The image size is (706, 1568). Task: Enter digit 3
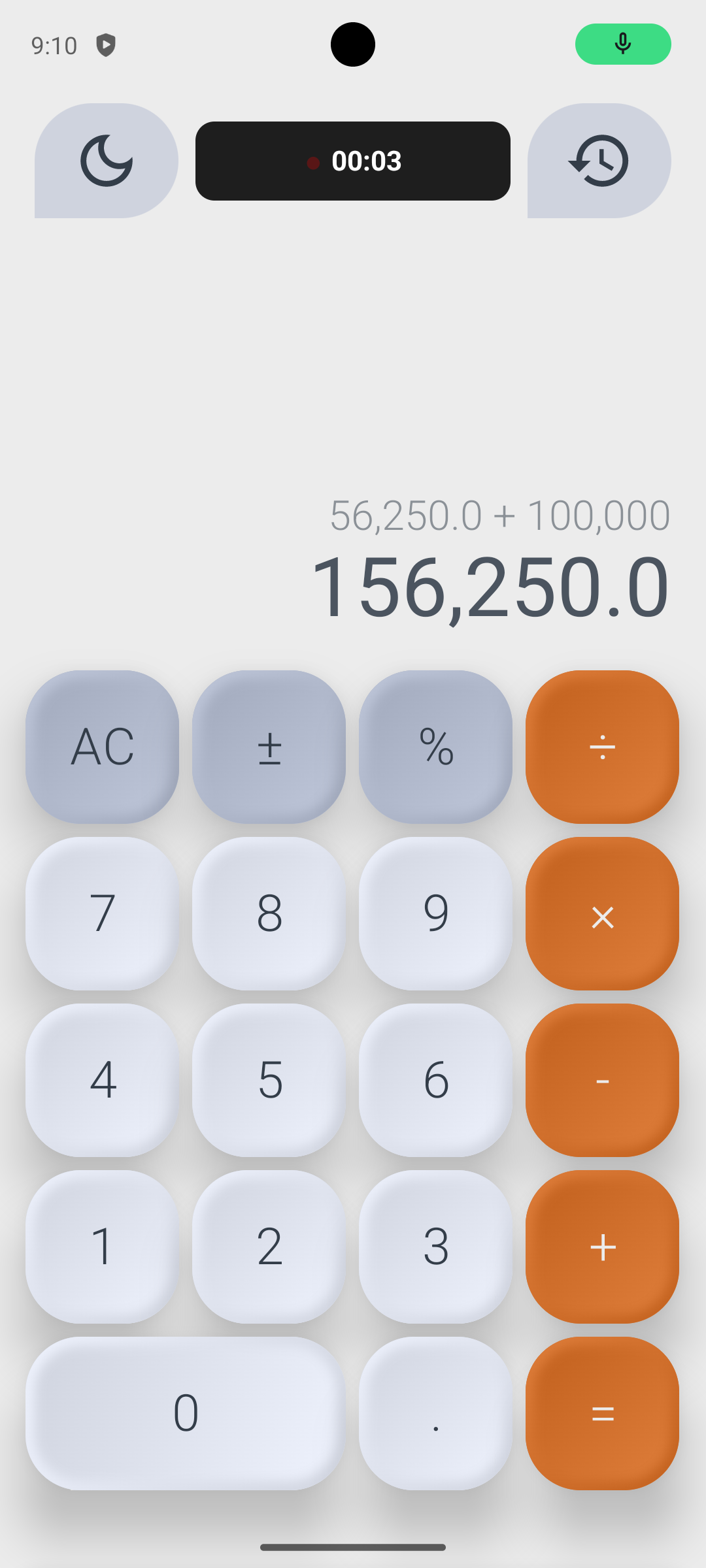pos(435,1247)
